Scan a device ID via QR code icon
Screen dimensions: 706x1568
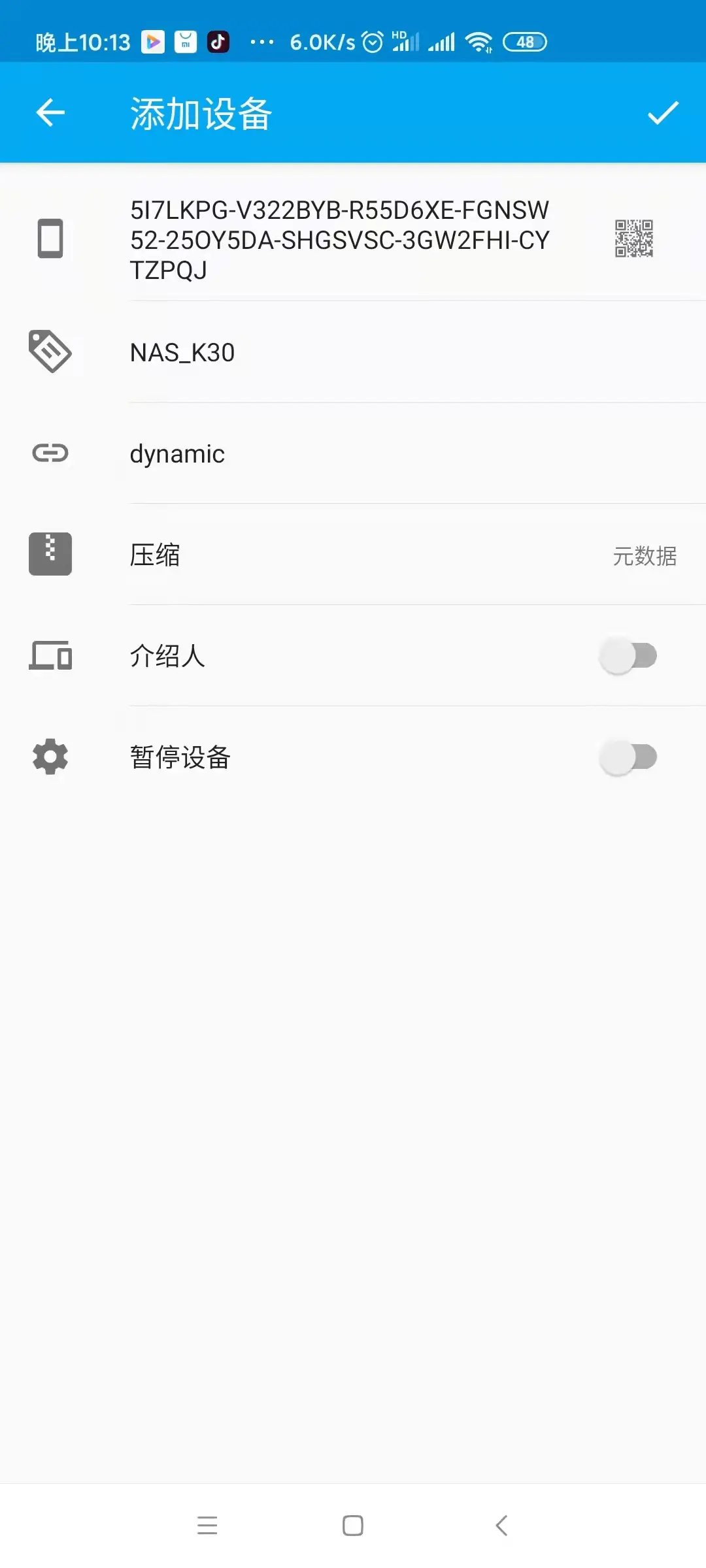(x=633, y=238)
